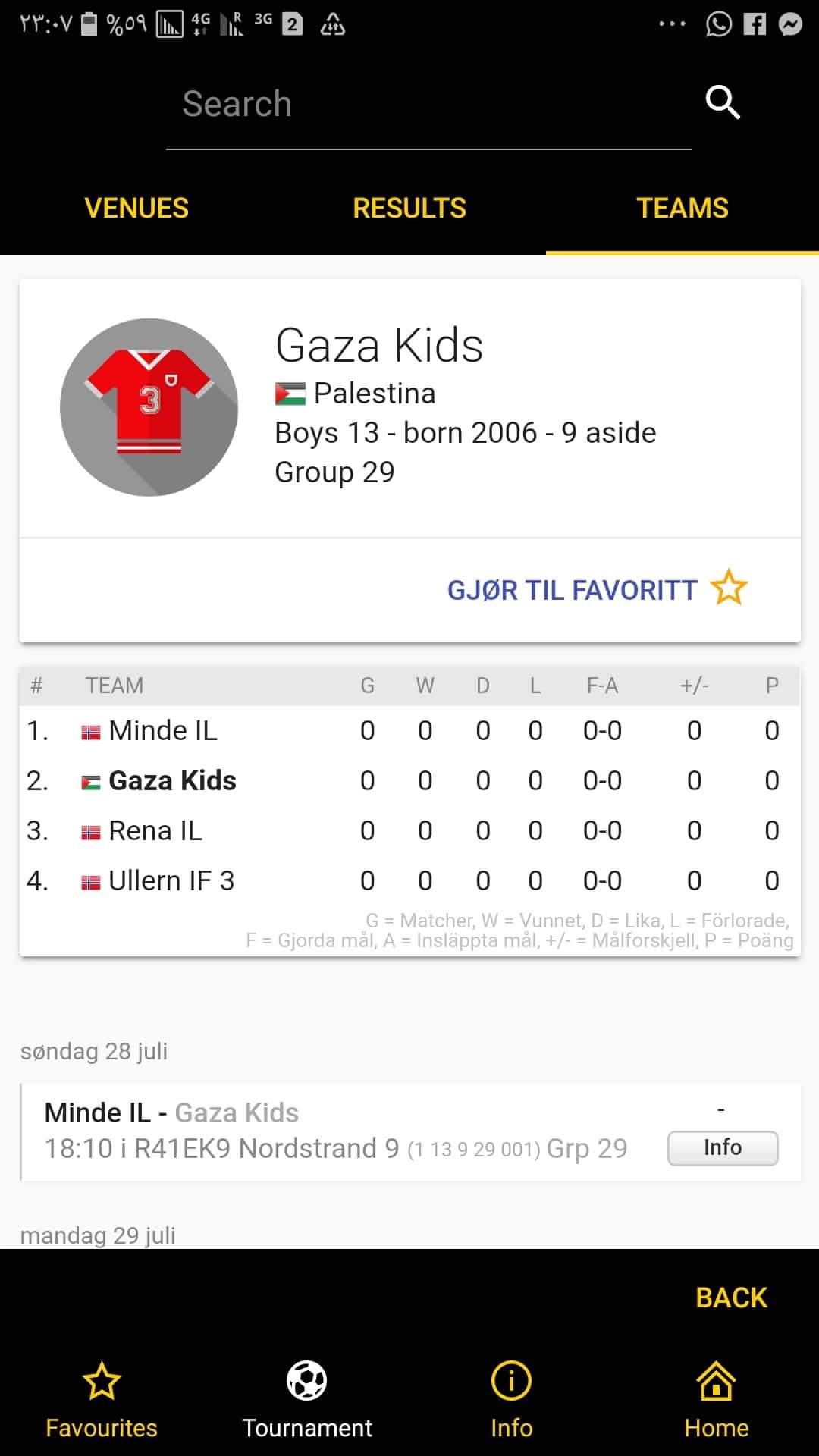Select the Teams tab
The height and width of the screenshot is (1456, 819).
pos(682,208)
